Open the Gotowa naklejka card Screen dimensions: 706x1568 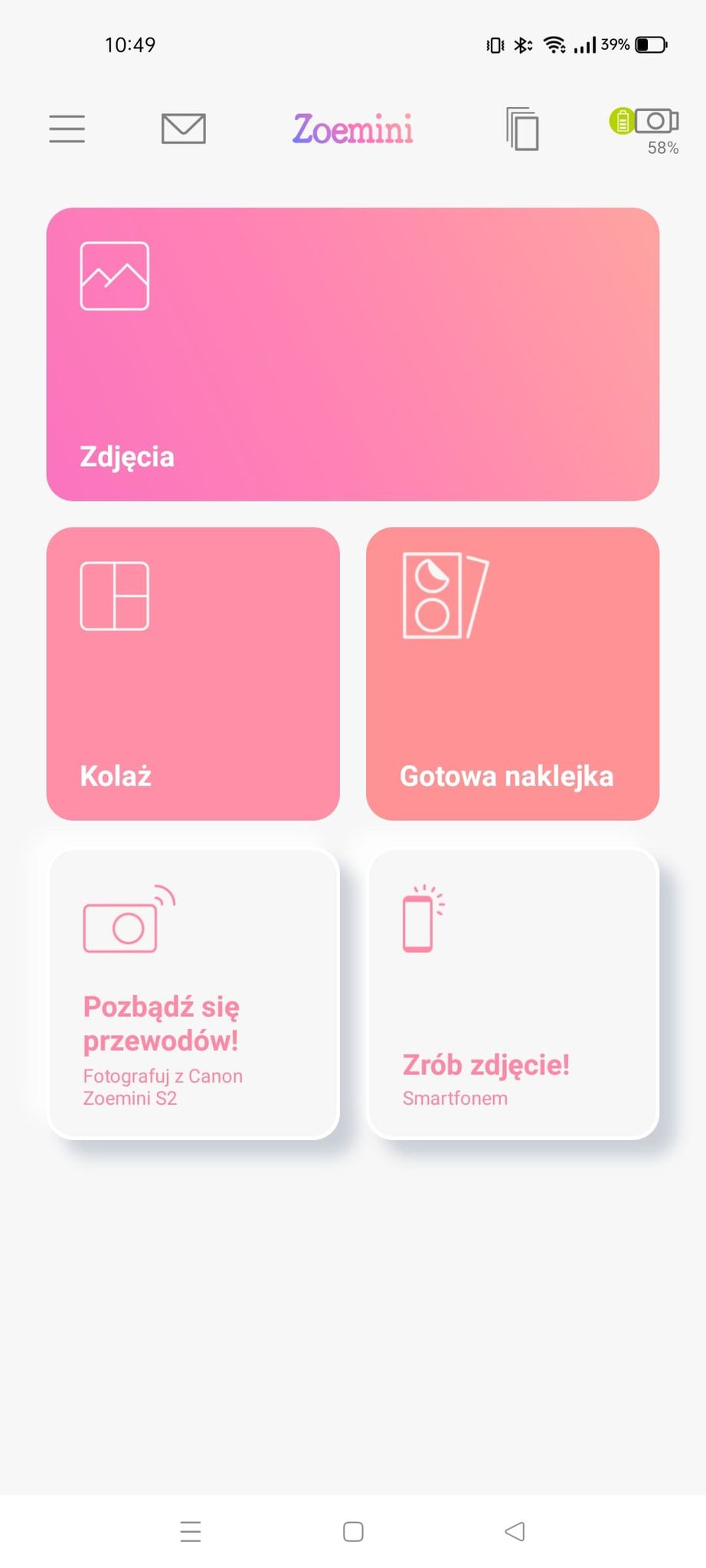pyautogui.click(x=513, y=674)
